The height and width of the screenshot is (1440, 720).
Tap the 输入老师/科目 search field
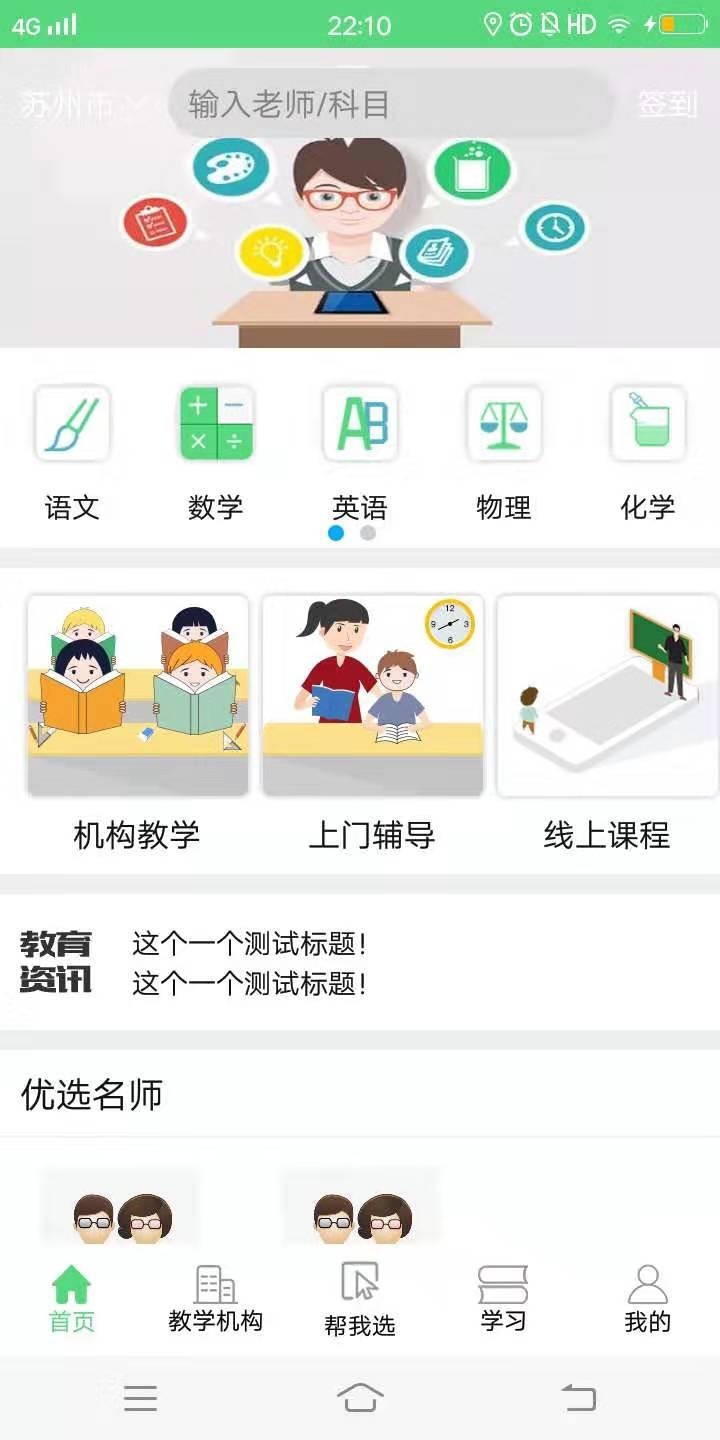point(390,104)
